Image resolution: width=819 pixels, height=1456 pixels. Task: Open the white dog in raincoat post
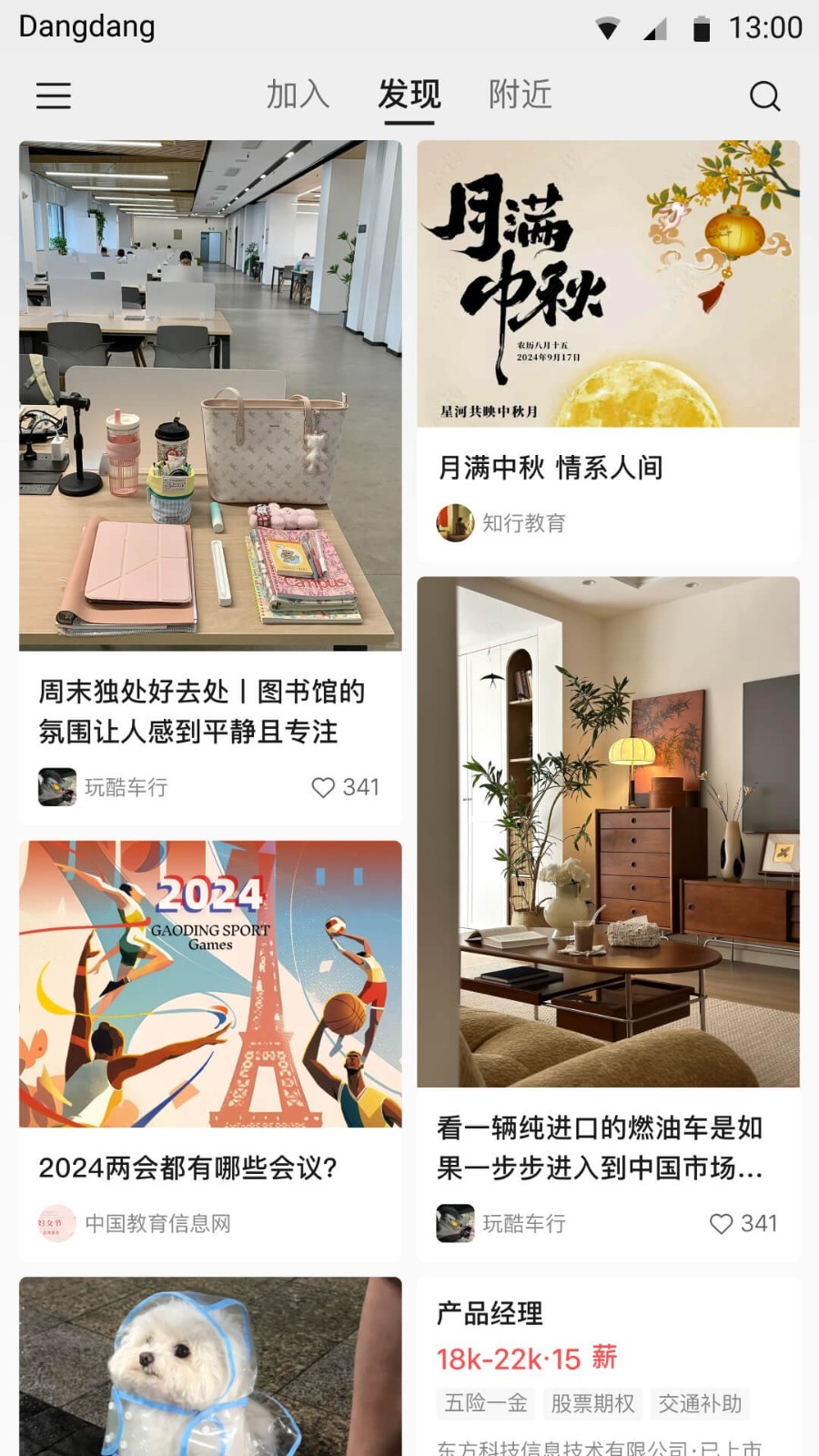pyautogui.click(x=210, y=1365)
